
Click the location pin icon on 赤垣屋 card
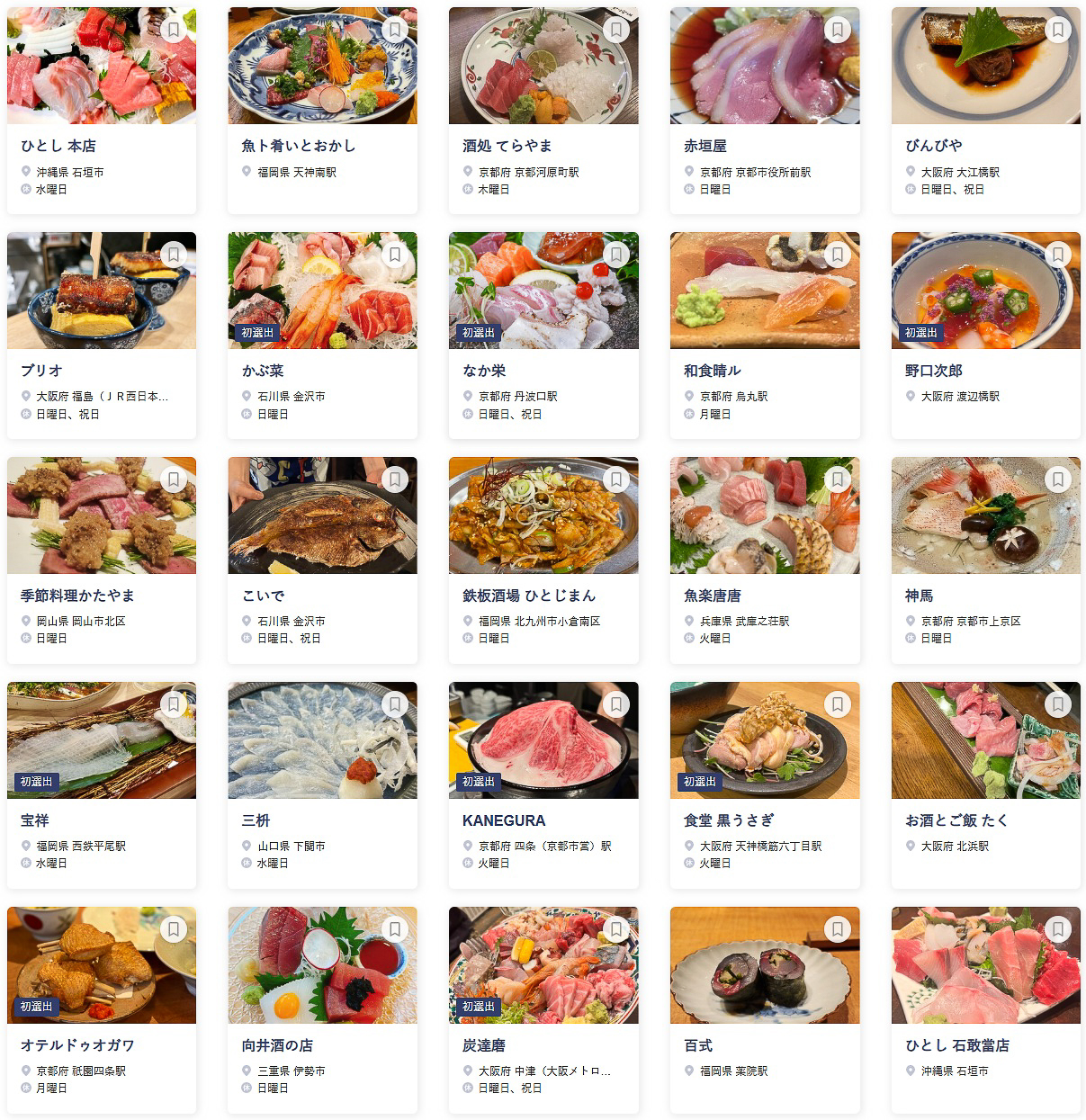coord(688,172)
